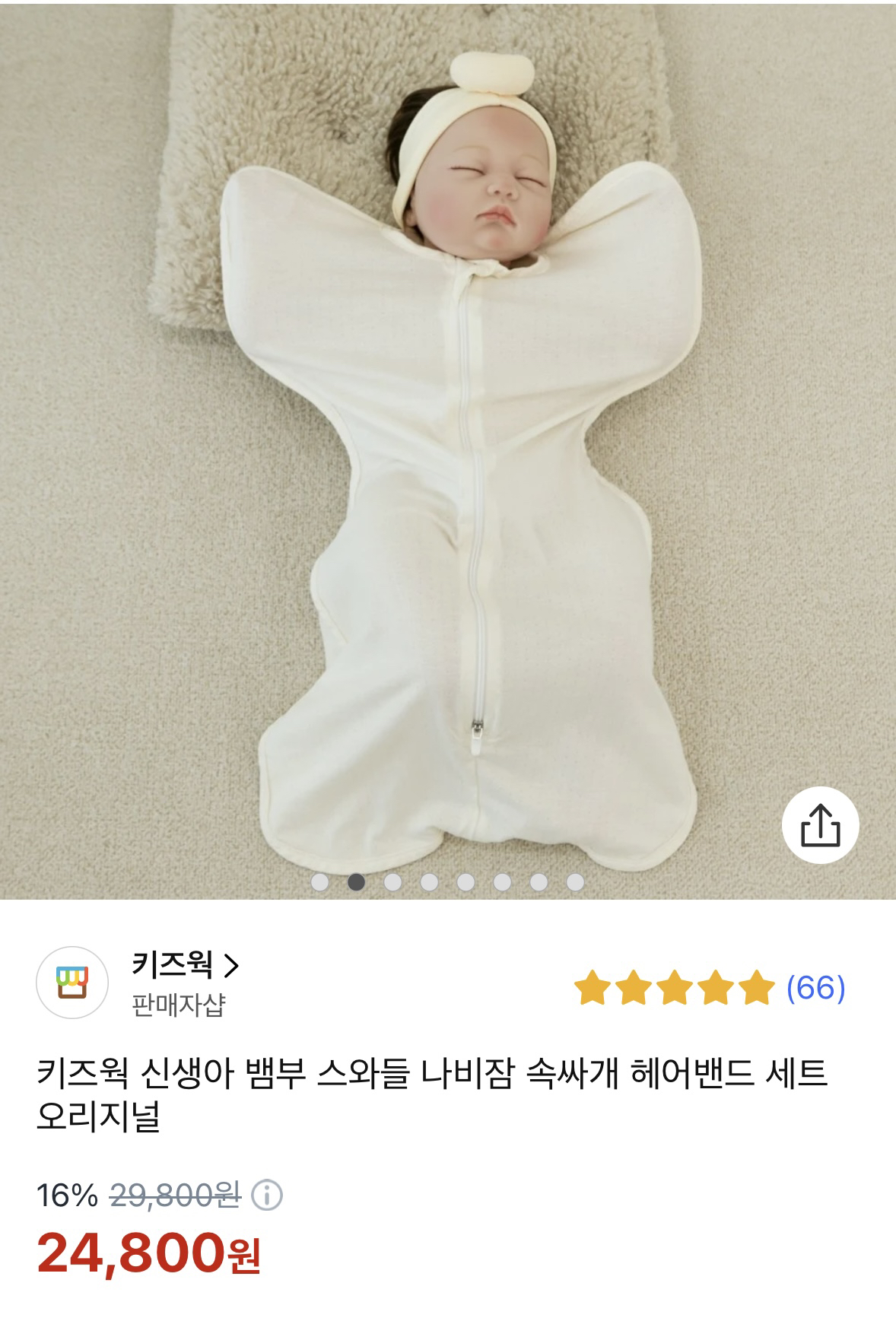896x1321 pixels.
Task: View the 66 product reviews
Action: point(815,988)
